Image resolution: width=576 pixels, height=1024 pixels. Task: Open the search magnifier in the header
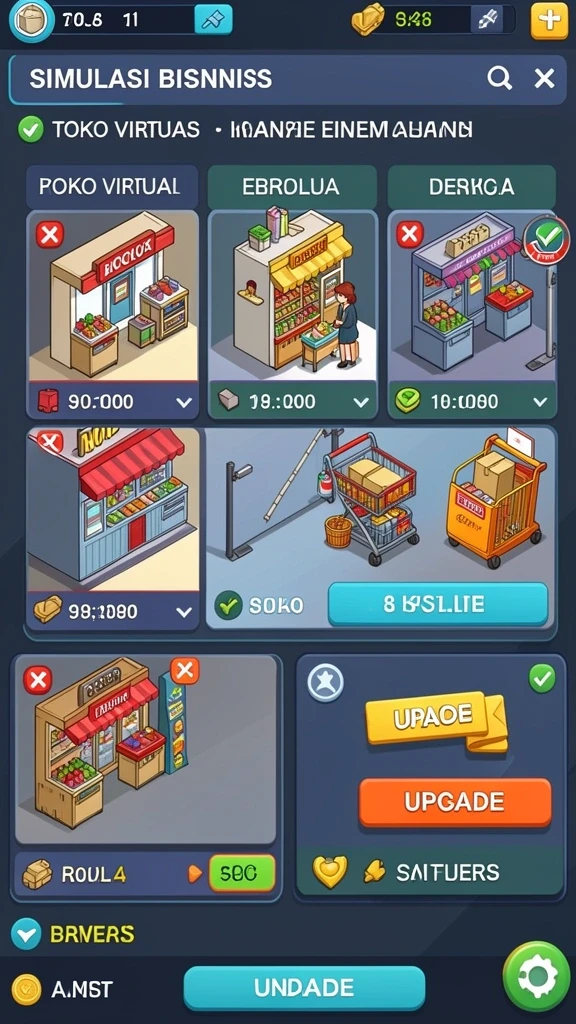pyautogui.click(x=500, y=79)
